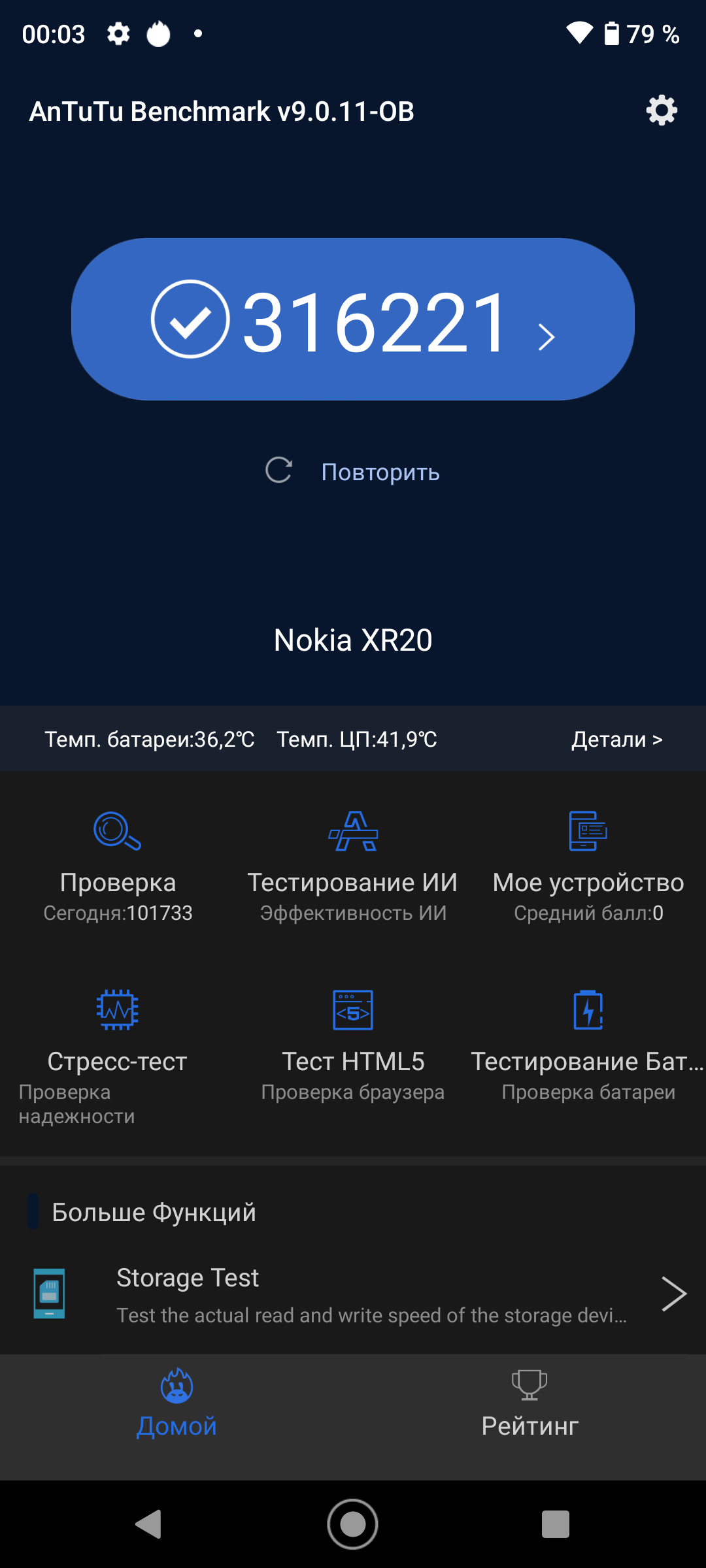Open Детали temperature details

[x=616, y=739]
